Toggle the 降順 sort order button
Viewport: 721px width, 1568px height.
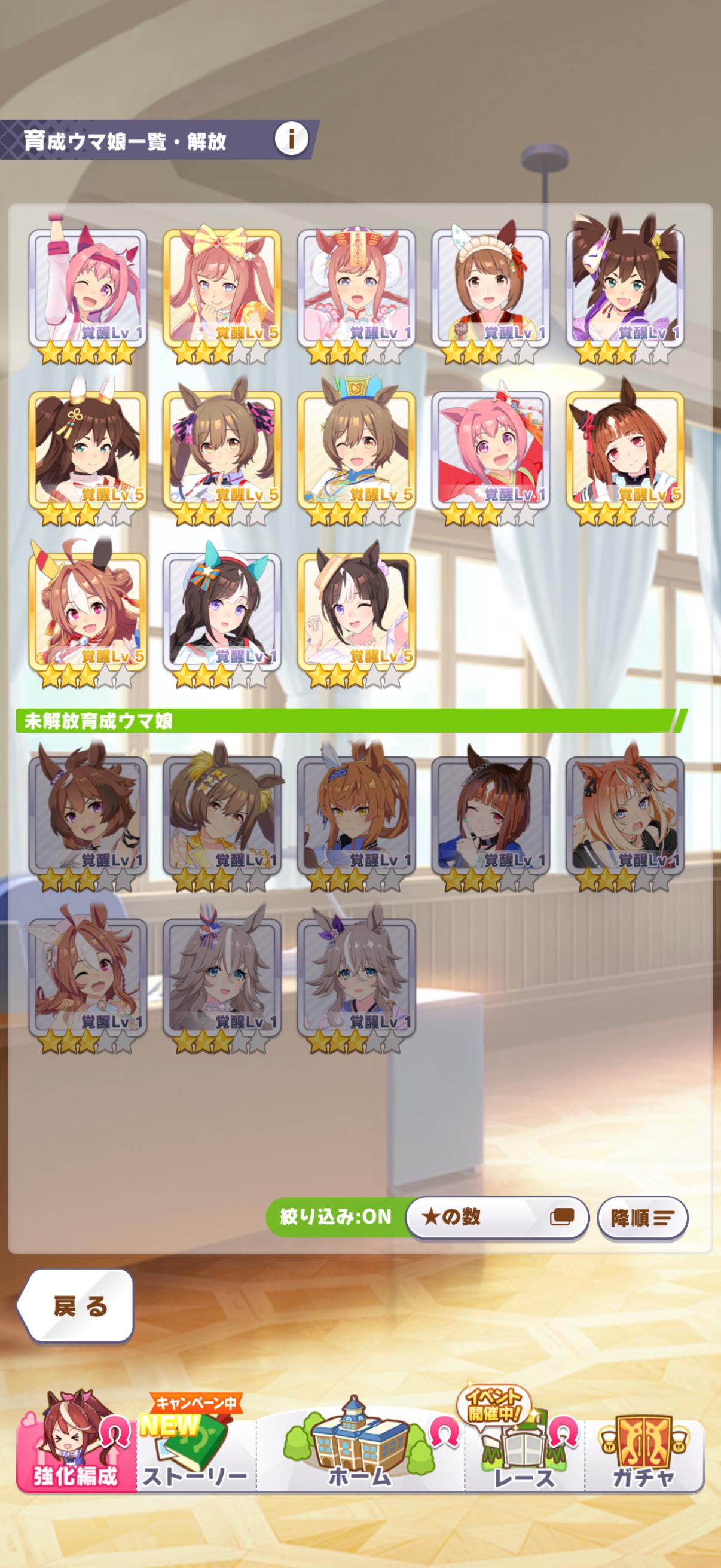pyautogui.click(x=642, y=1218)
